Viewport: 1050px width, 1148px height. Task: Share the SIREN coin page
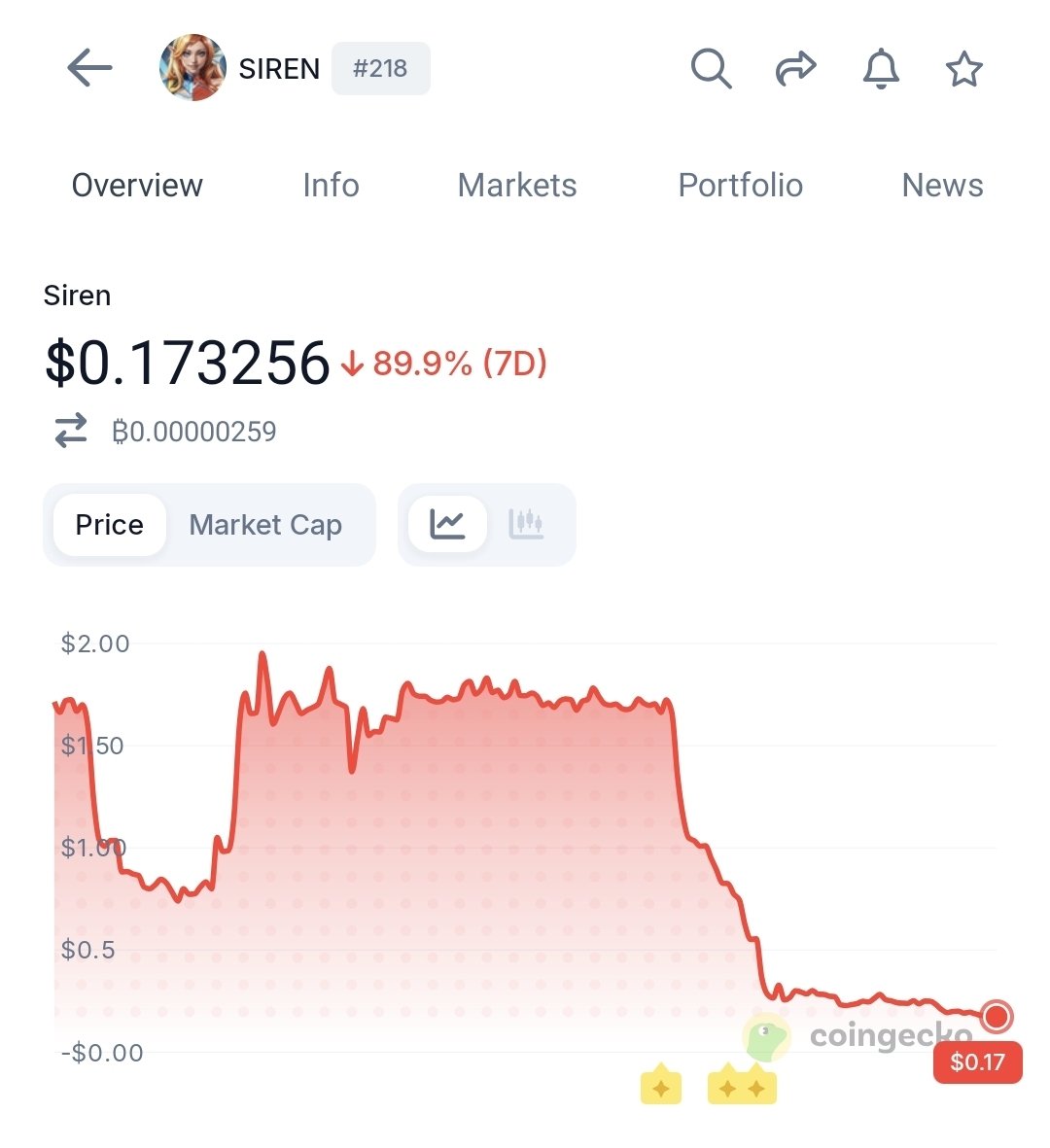(795, 69)
